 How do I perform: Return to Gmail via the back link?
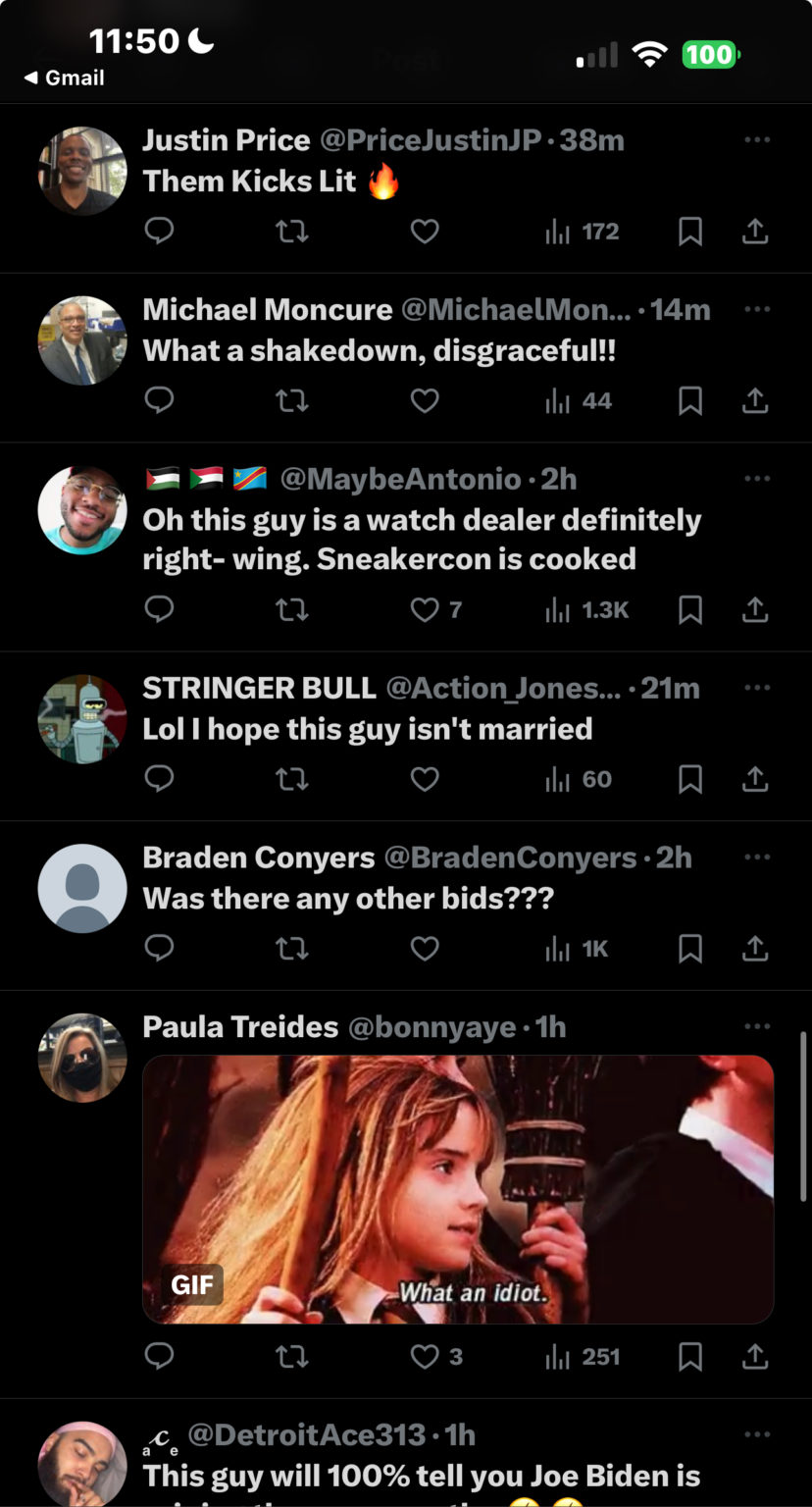65,78
